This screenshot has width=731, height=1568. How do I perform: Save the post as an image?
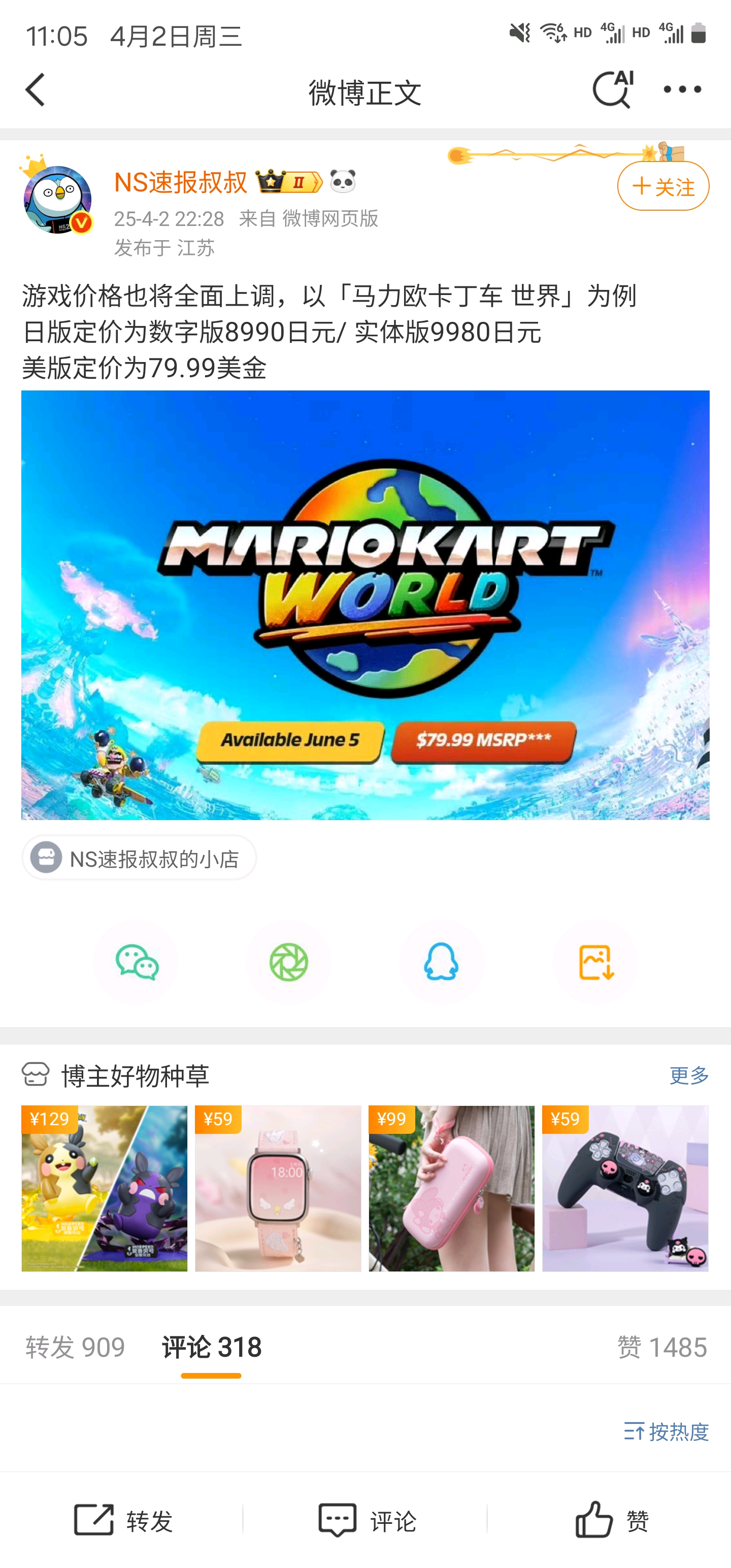pos(595,962)
